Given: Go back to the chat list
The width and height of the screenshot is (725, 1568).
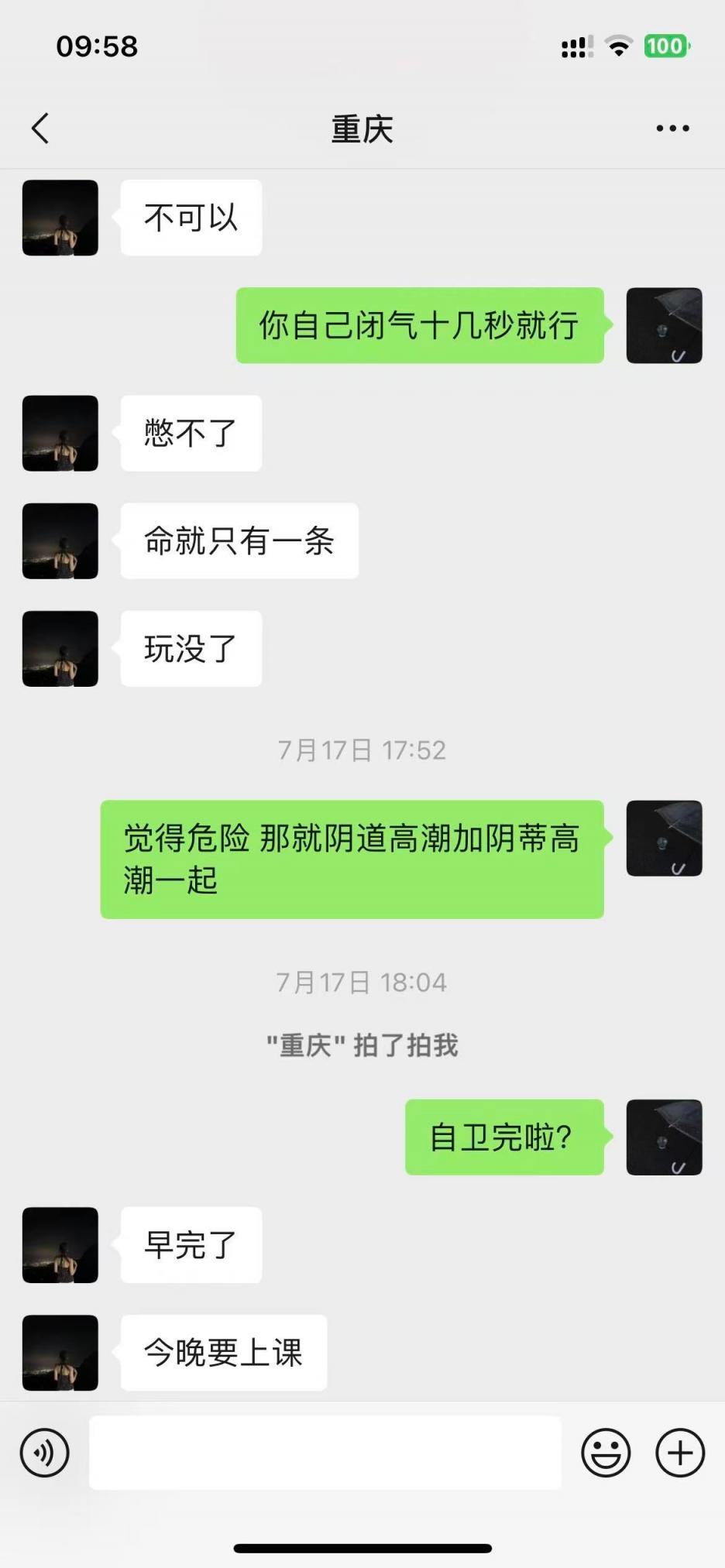Looking at the screenshot, I should [41, 129].
